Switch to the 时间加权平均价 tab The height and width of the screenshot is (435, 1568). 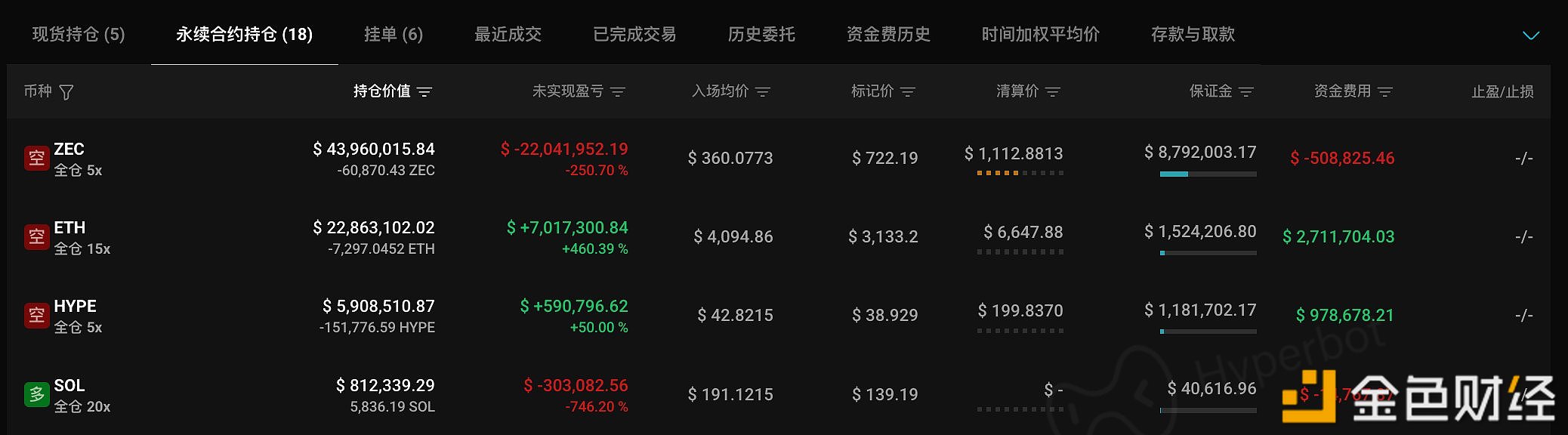(1040, 35)
